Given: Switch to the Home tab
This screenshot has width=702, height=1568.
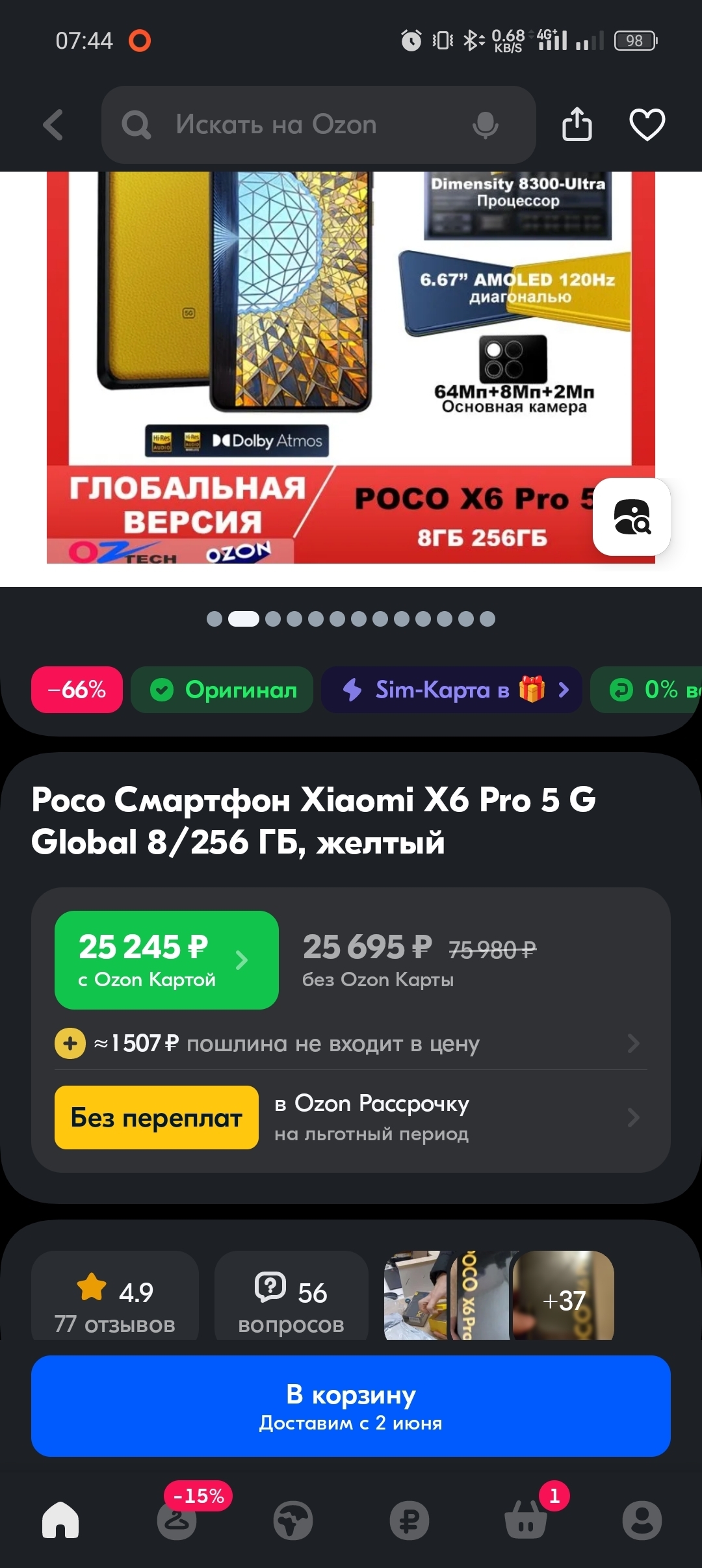Looking at the screenshot, I should (x=60, y=1520).
